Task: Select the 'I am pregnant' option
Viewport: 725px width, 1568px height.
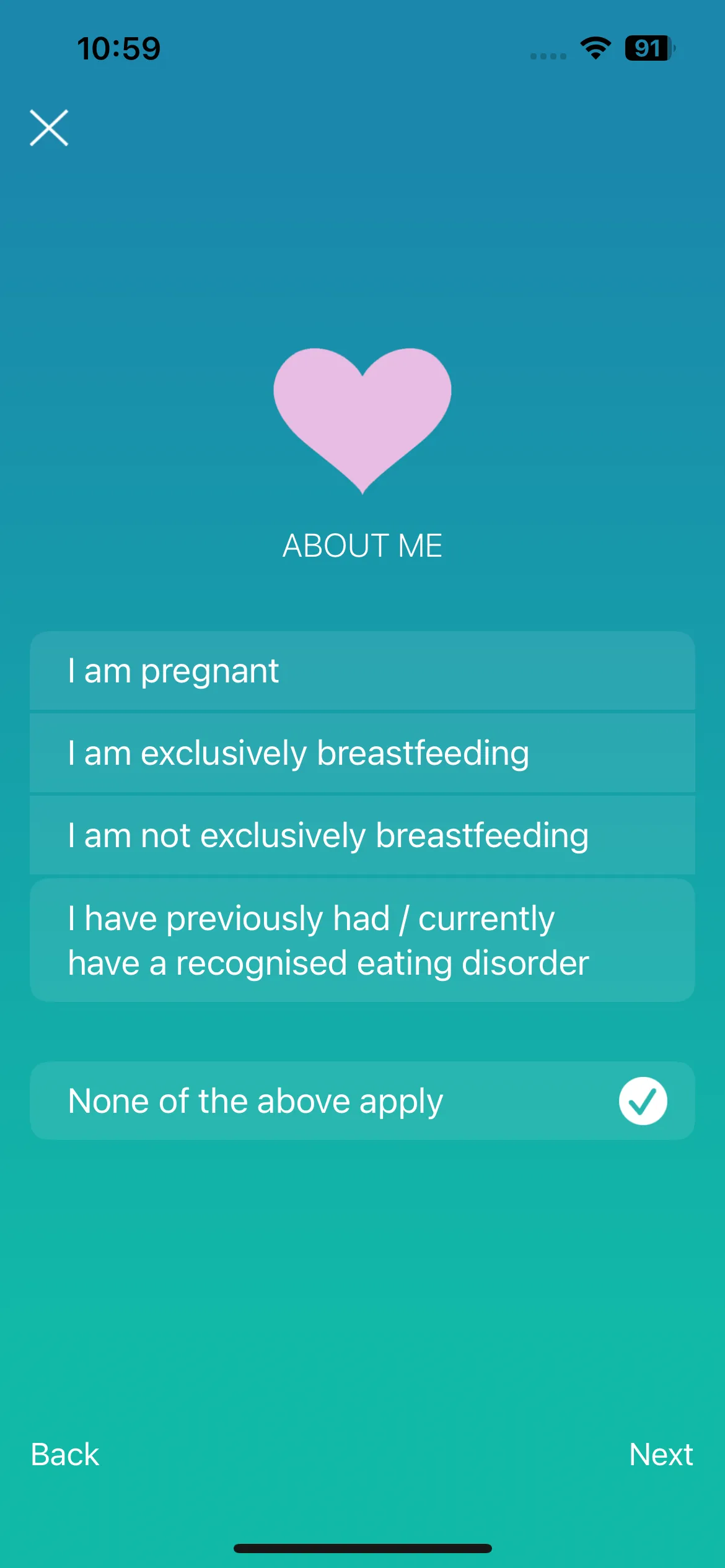Action: click(x=362, y=671)
